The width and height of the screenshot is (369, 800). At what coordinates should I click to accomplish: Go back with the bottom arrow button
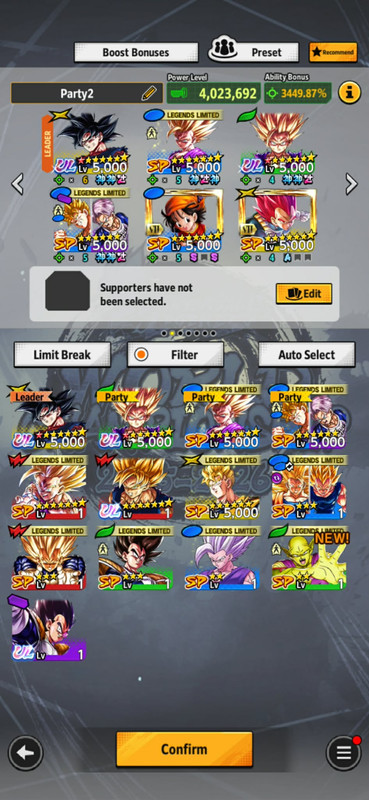[x=26, y=753]
